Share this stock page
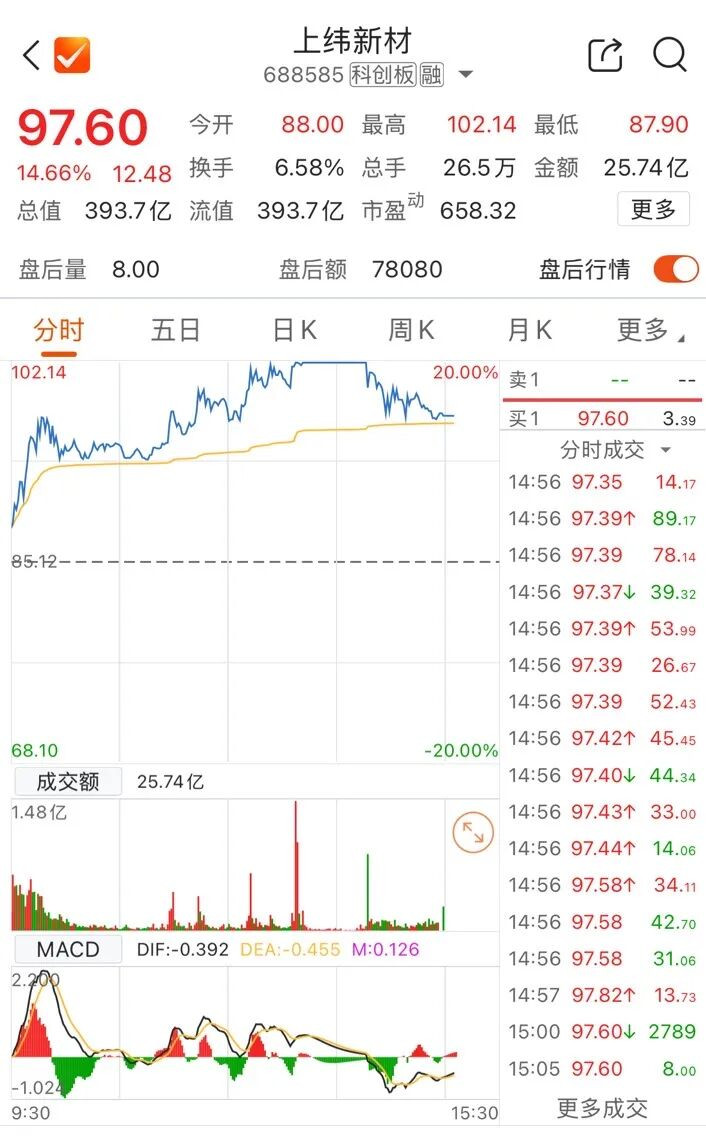This screenshot has height=1142, width=706. point(605,56)
